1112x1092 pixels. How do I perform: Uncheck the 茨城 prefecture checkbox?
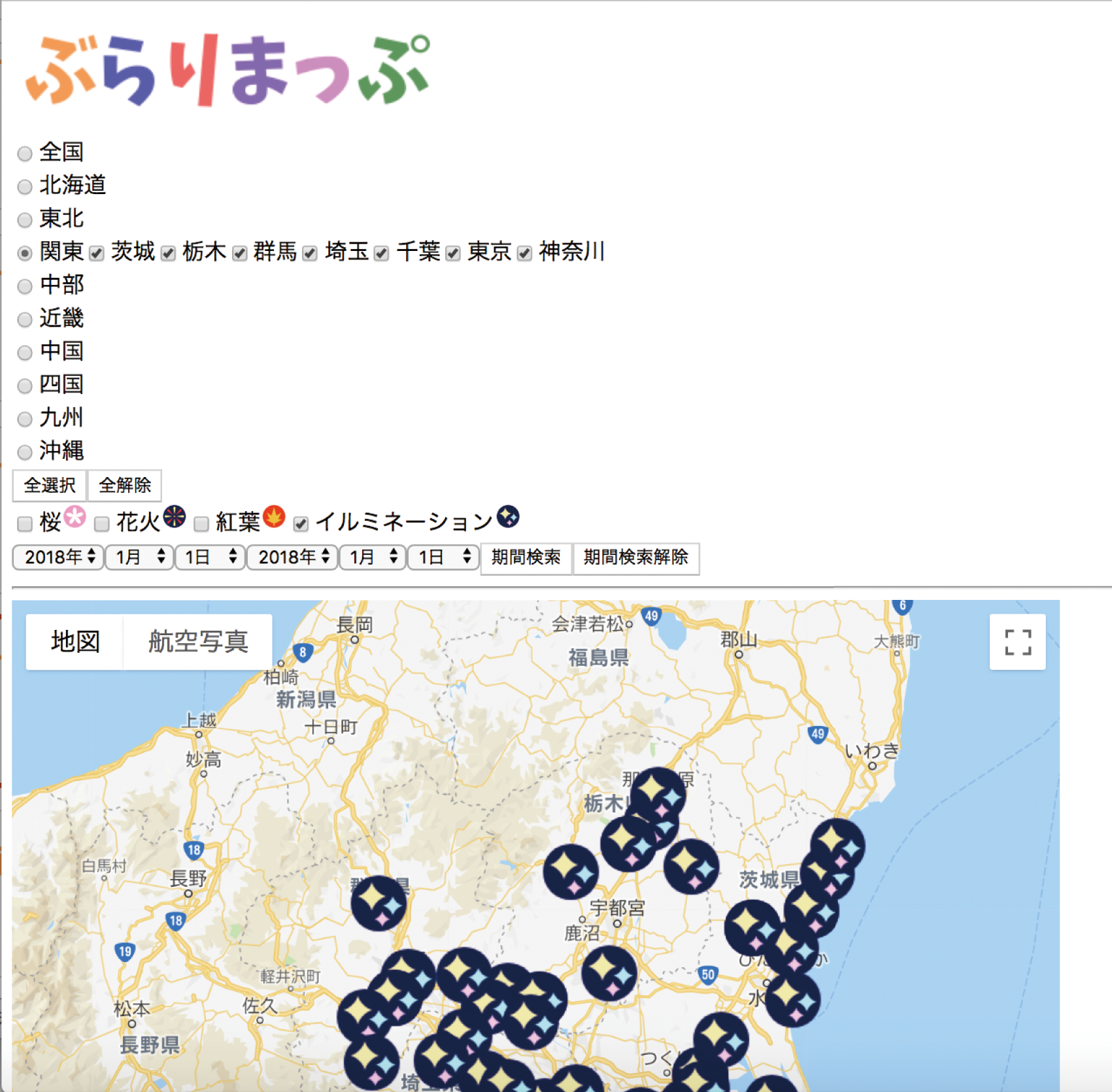pyautogui.click(x=97, y=254)
